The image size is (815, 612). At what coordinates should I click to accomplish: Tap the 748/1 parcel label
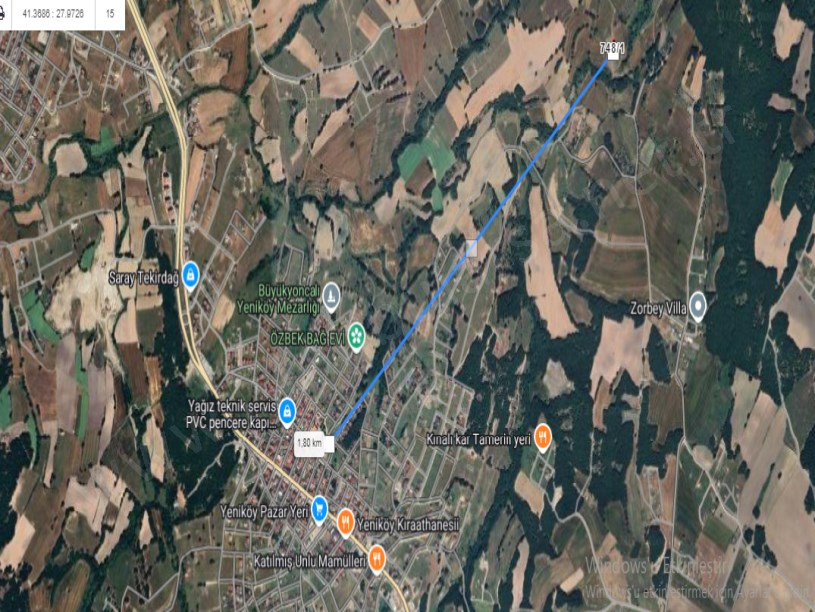tap(609, 48)
